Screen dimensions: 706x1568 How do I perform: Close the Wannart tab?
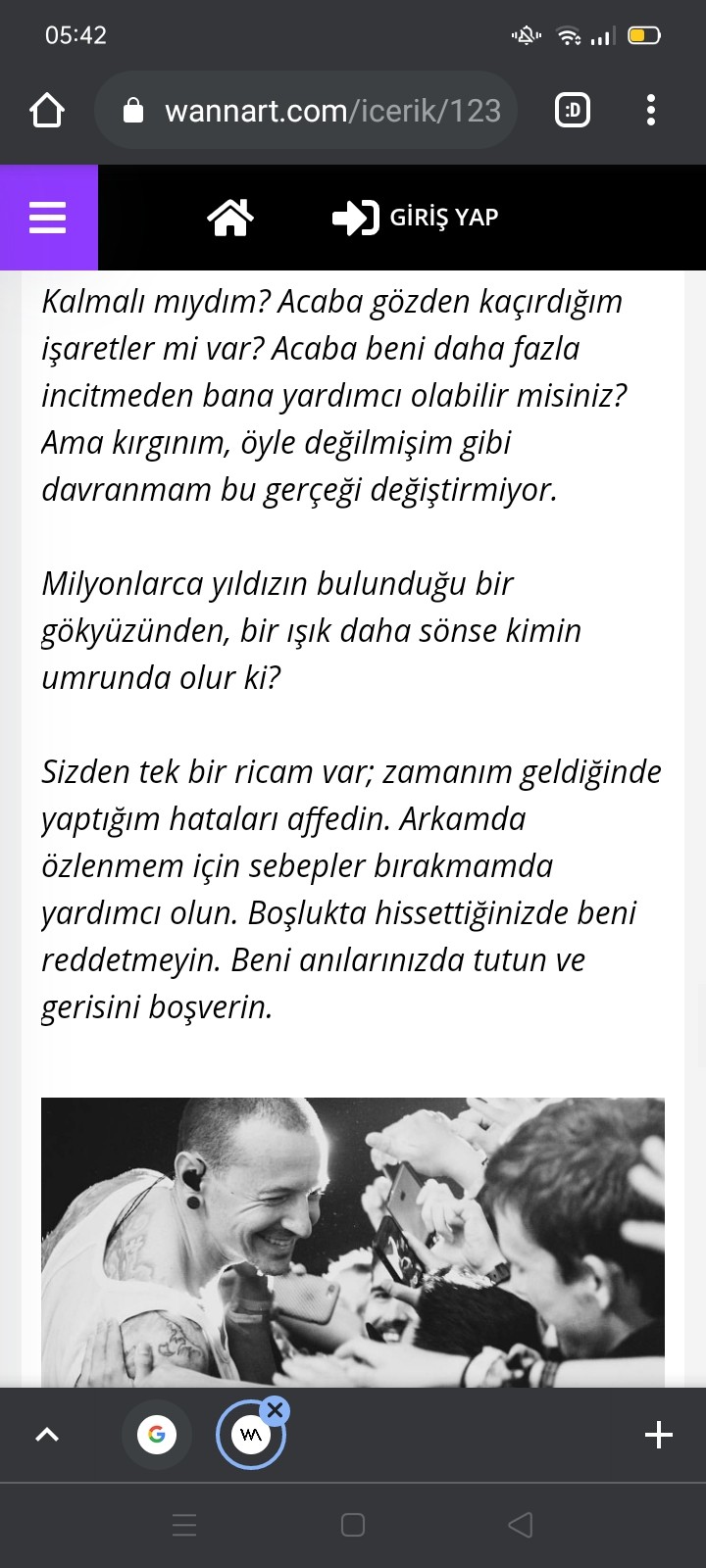(276, 1410)
